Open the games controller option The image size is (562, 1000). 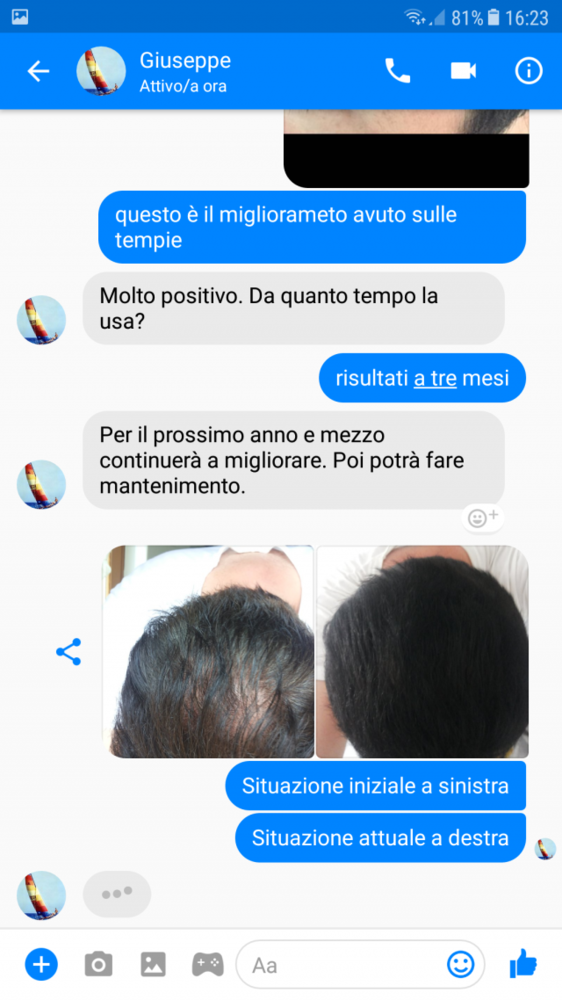pos(208,964)
